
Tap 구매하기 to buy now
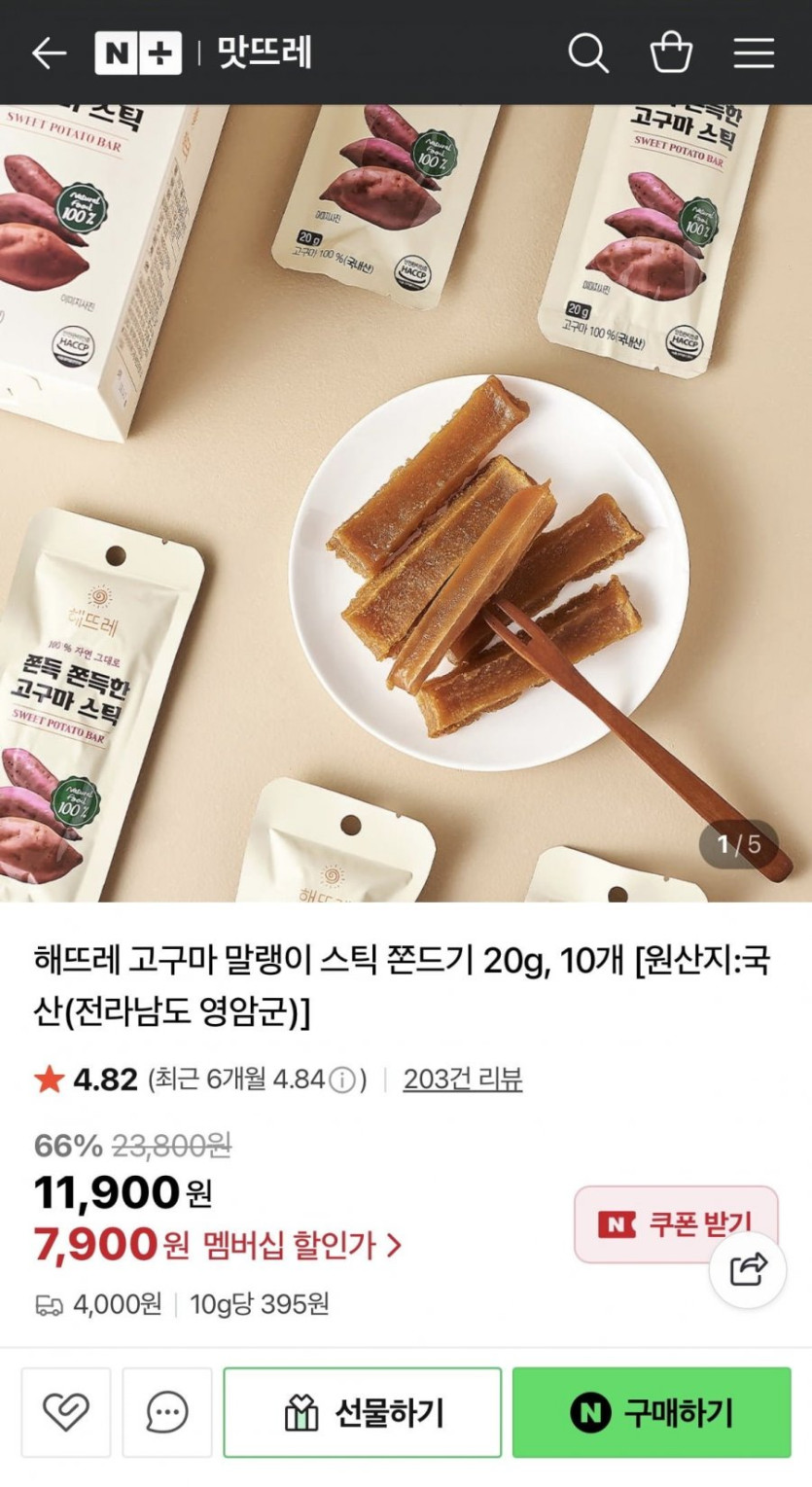[x=652, y=1412]
